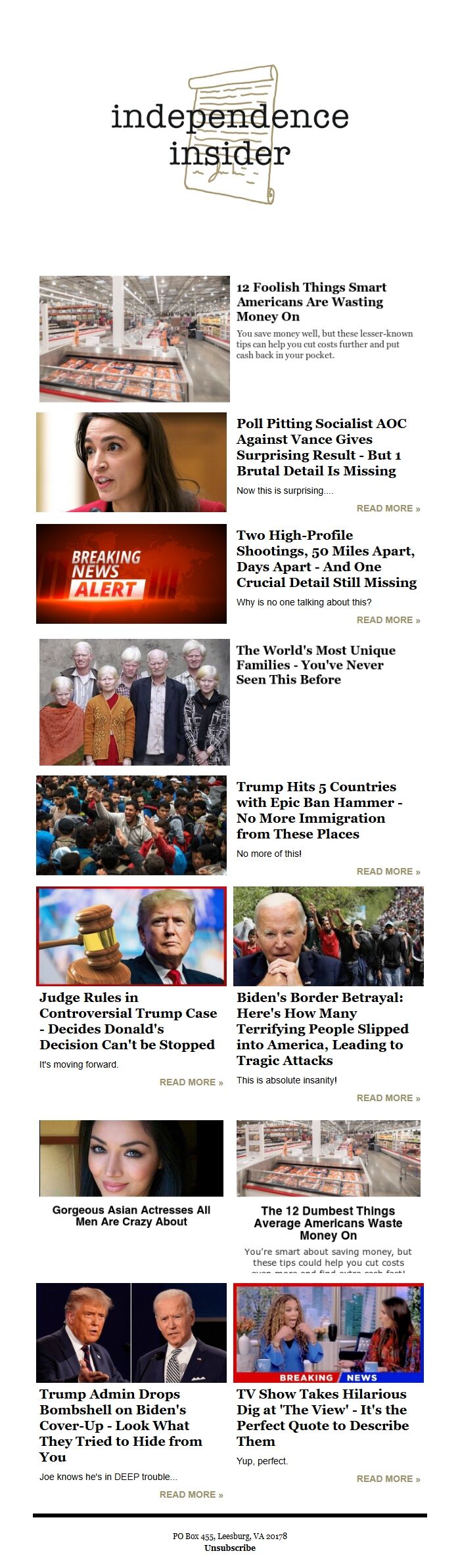Open the 12 Foolish Things Smart Americans article
460x1568 pixels.
click(x=311, y=301)
